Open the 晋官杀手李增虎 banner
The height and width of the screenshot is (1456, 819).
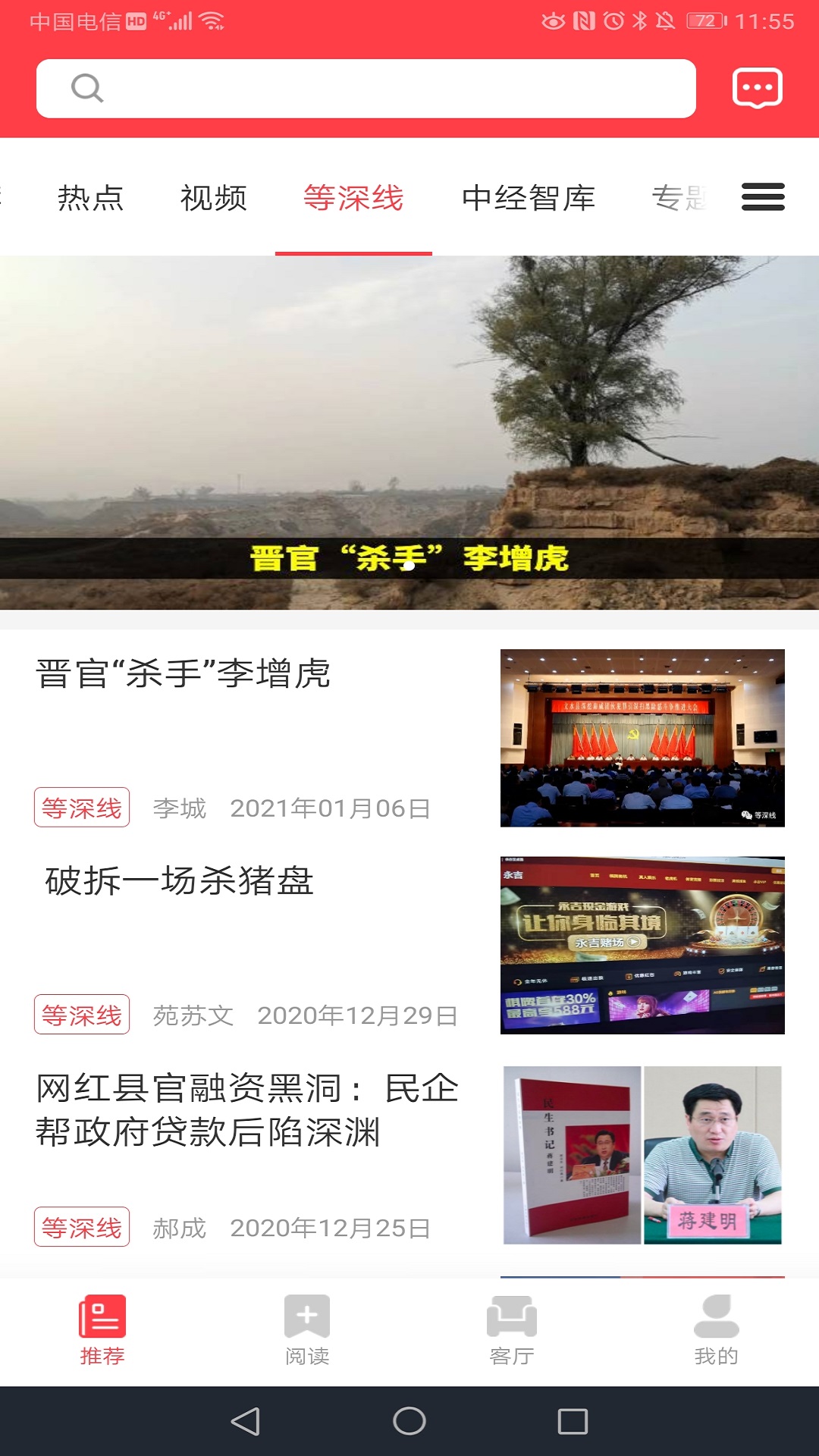coord(409,432)
